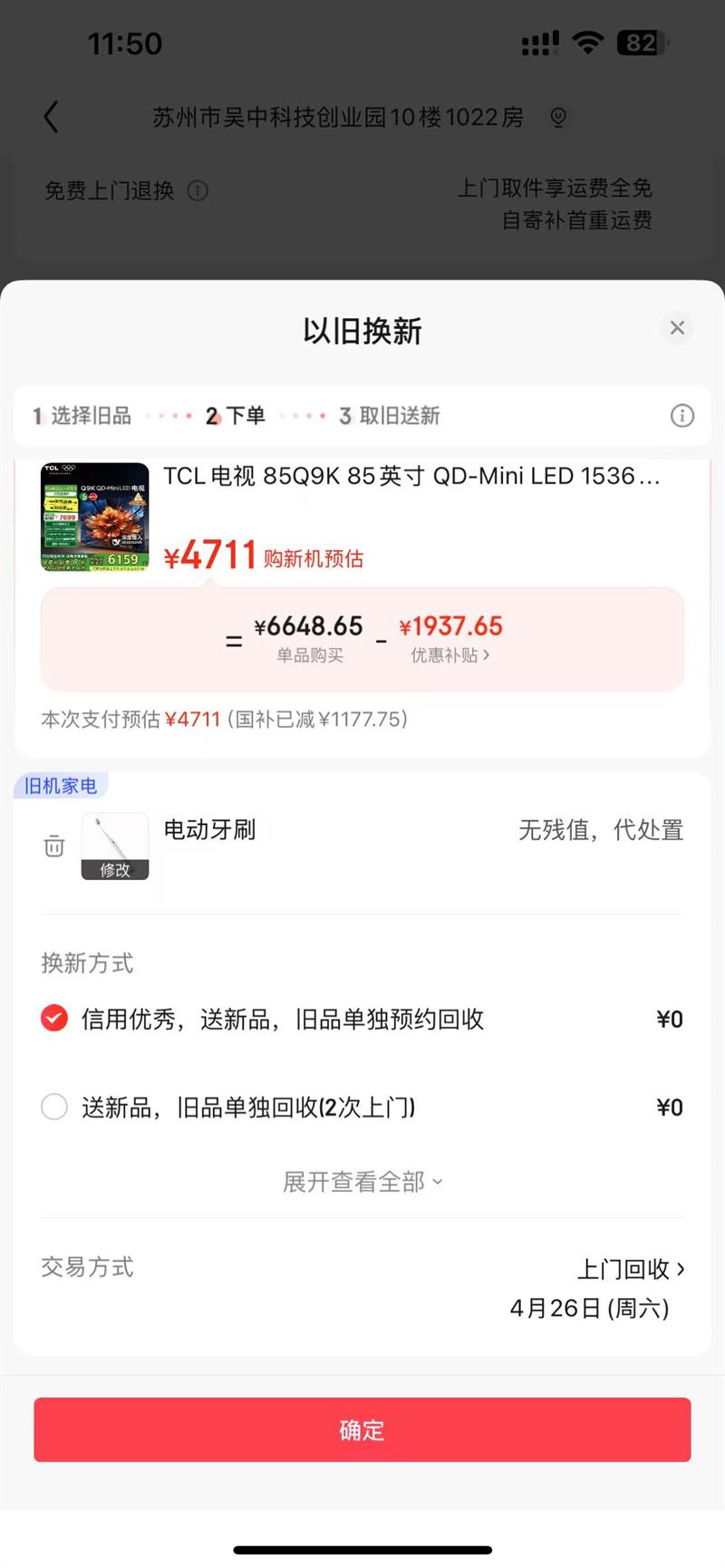Select 信用优秀，送新品，旧品单独预约回收 option
The height and width of the screenshot is (1568, 725).
point(54,1019)
